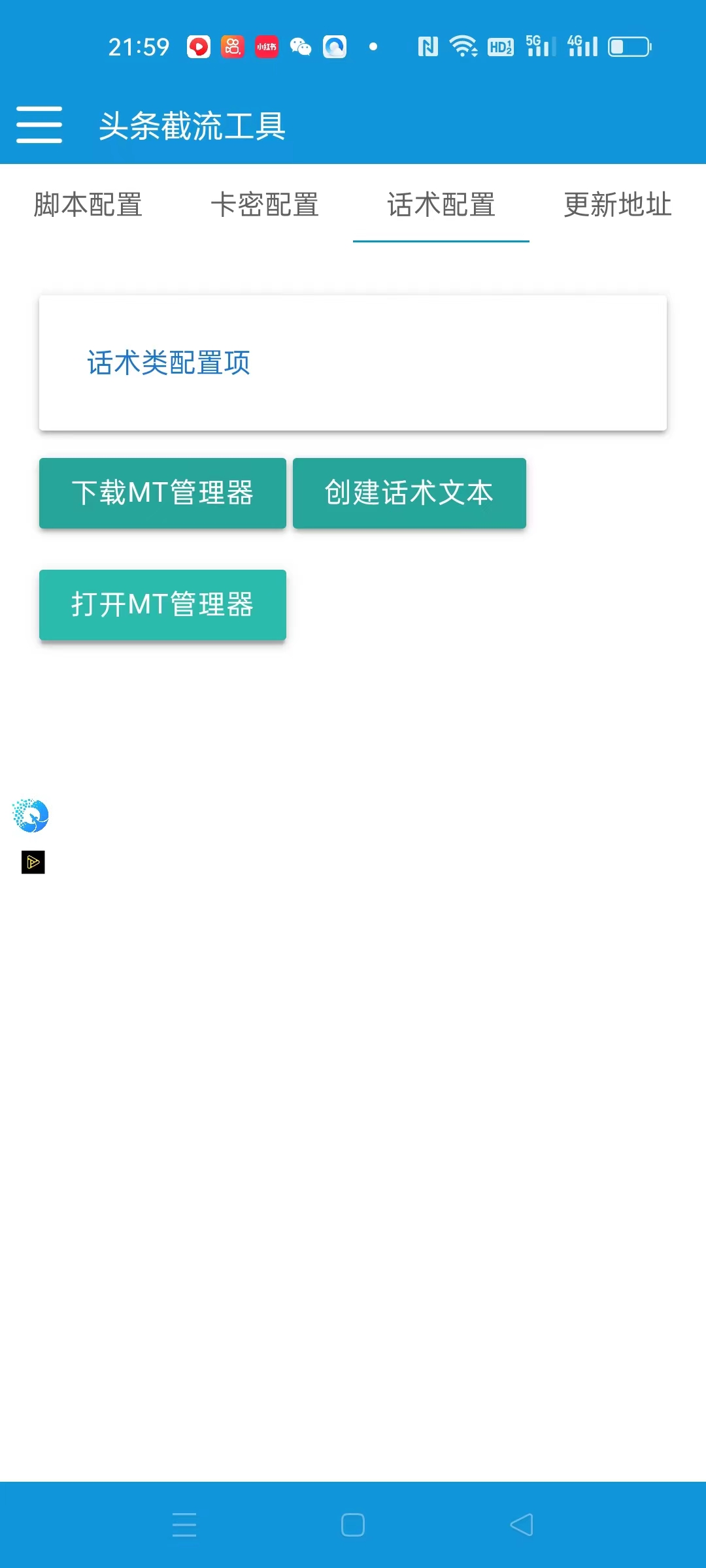Open MT manager via 打开MT管理器
Screen dimensions: 706x1568
(x=163, y=605)
